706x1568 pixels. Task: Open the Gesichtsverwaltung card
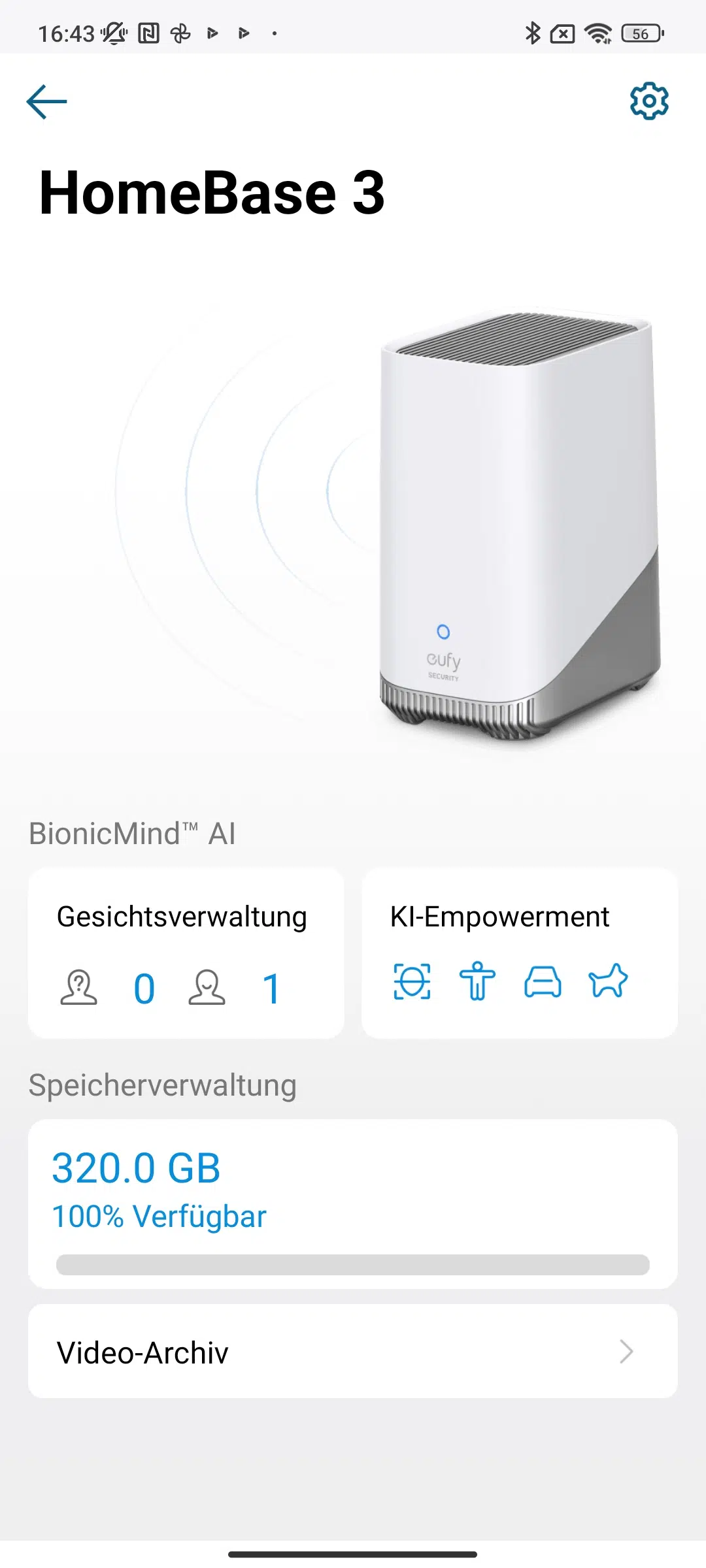186,953
